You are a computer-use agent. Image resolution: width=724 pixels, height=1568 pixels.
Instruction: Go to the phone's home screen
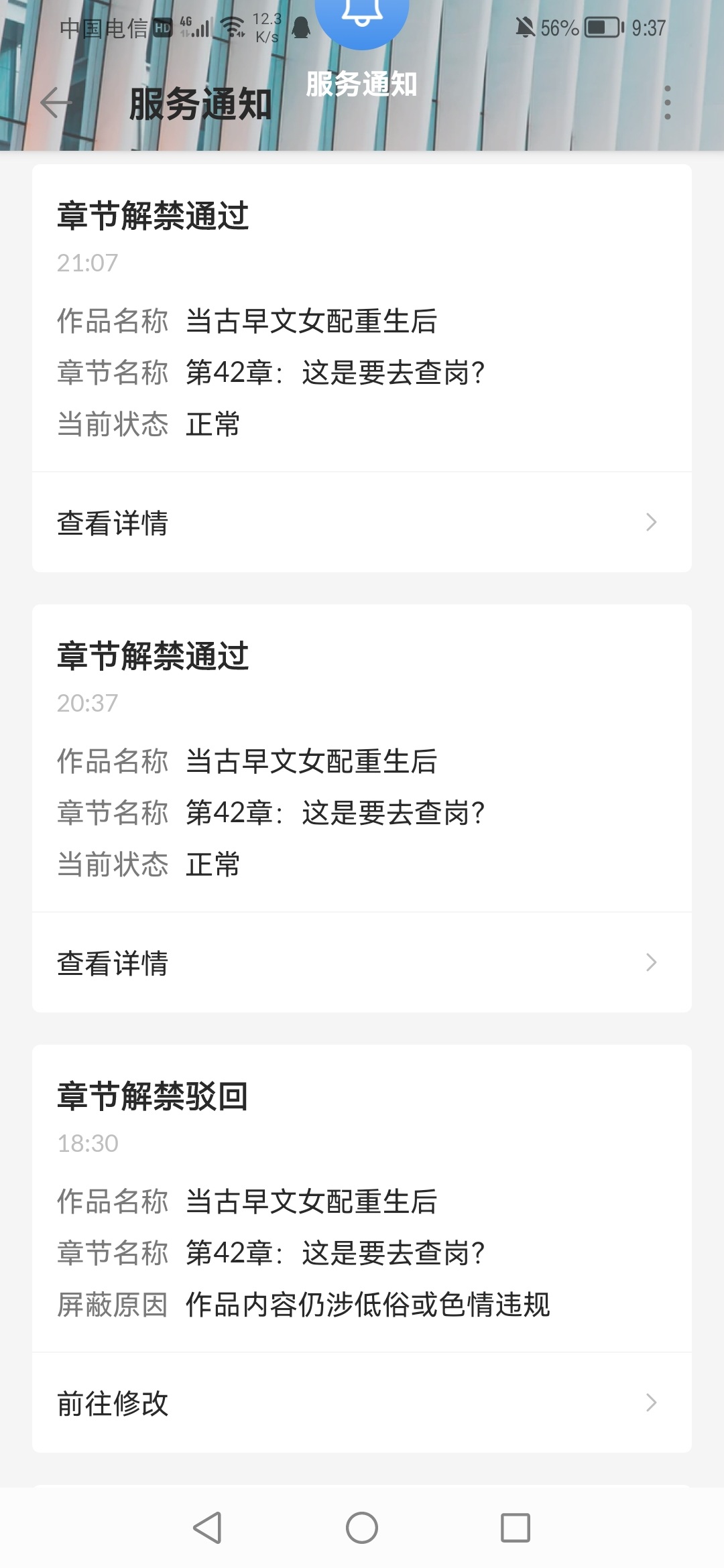[x=362, y=1528]
